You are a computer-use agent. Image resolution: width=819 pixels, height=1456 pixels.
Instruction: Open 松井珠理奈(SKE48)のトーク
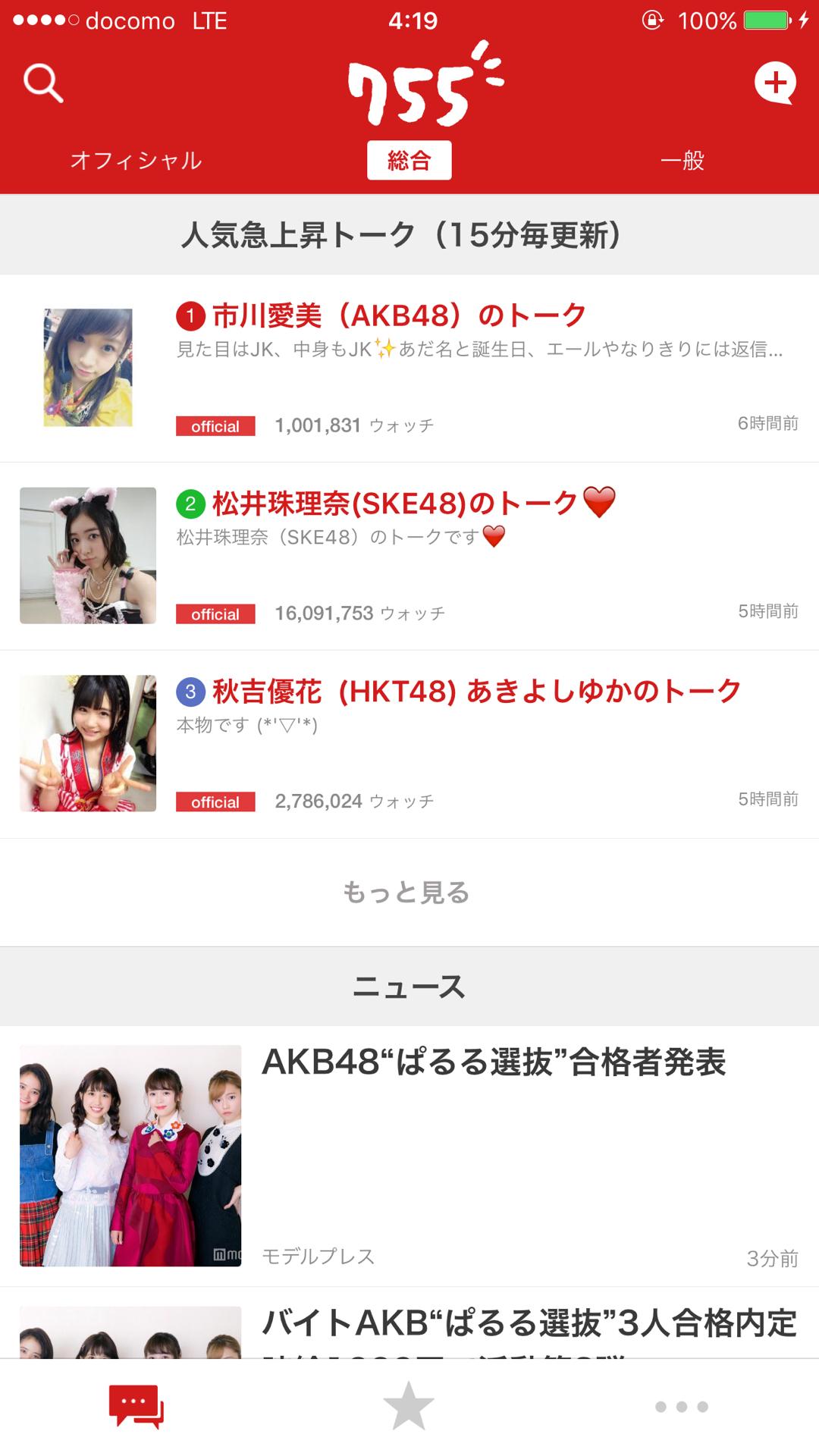pos(396,504)
